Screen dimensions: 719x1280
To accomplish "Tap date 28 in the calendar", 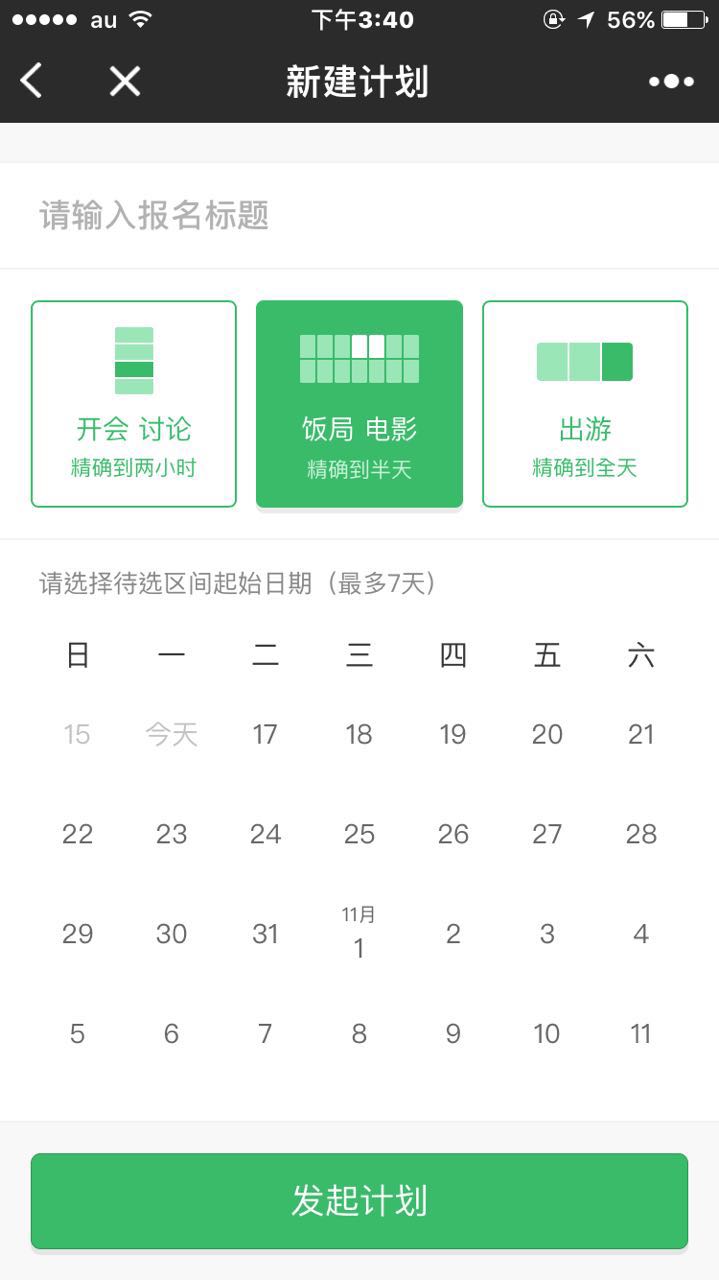I will (641, 834).
